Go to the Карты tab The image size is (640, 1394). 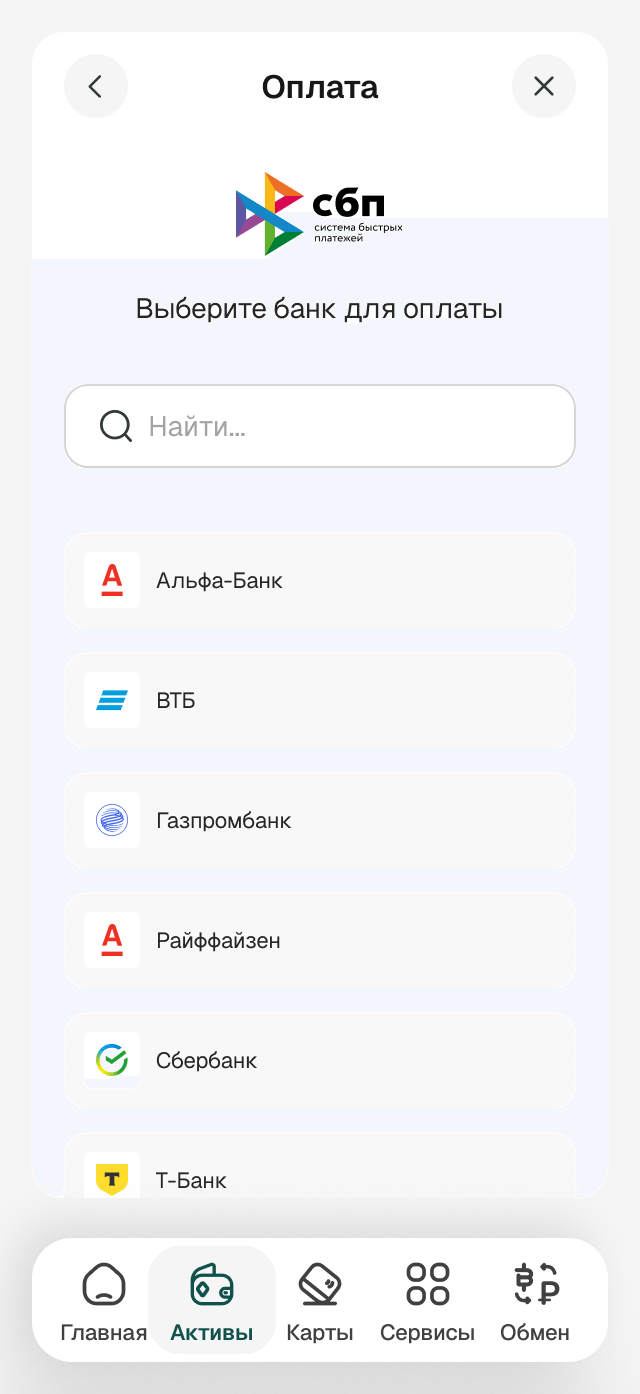click(x=320, y=1300)
